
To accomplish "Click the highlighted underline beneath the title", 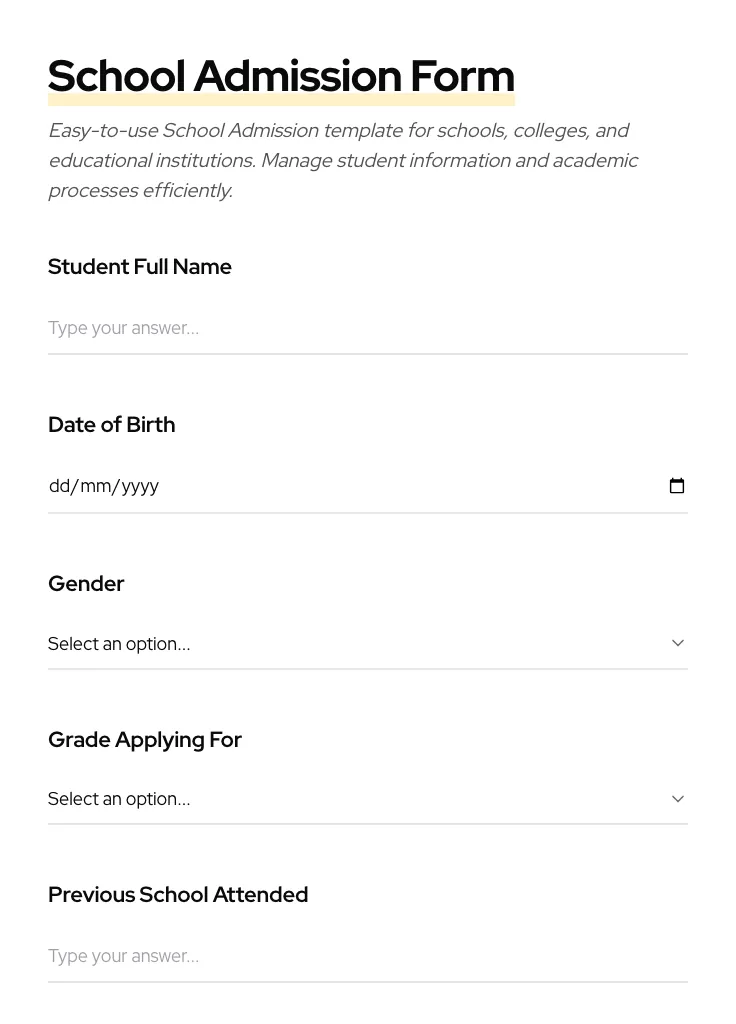I will click(281, 101).
